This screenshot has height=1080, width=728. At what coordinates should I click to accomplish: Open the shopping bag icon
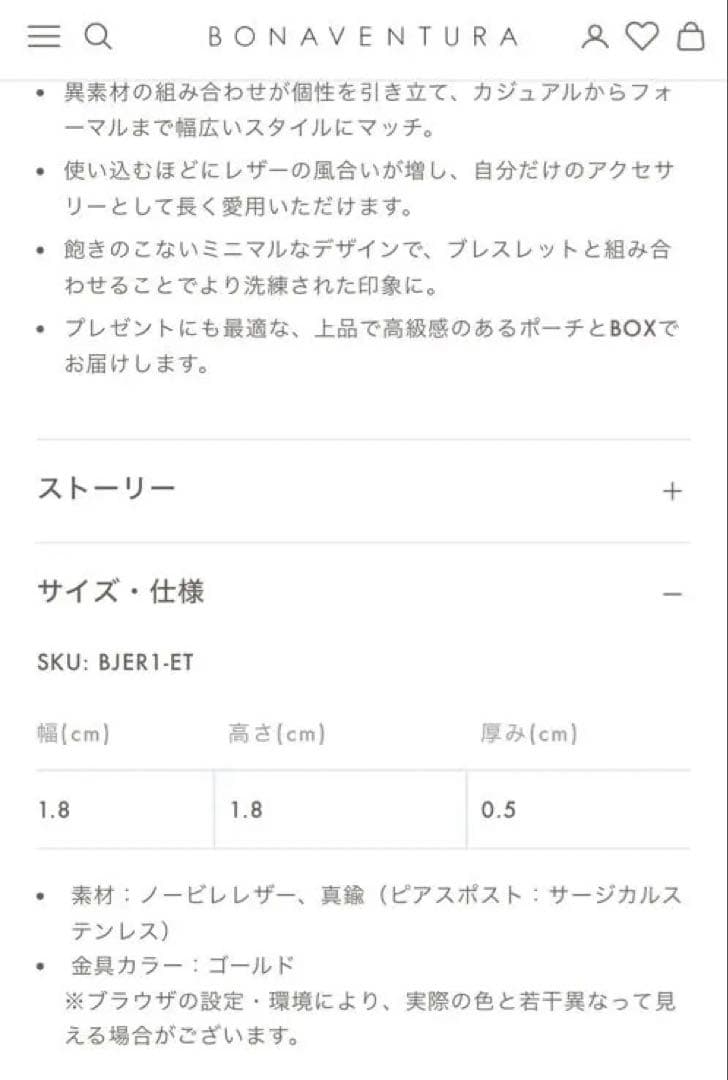[690, 37]
